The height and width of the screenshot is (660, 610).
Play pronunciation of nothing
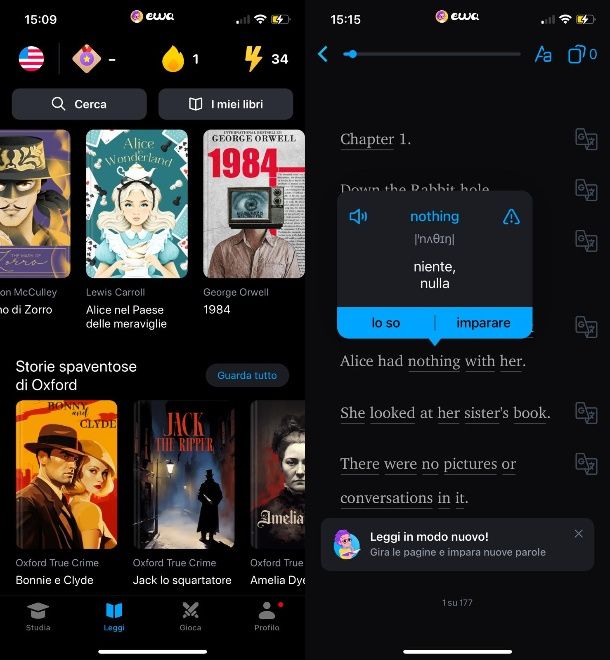click(358, 216)
